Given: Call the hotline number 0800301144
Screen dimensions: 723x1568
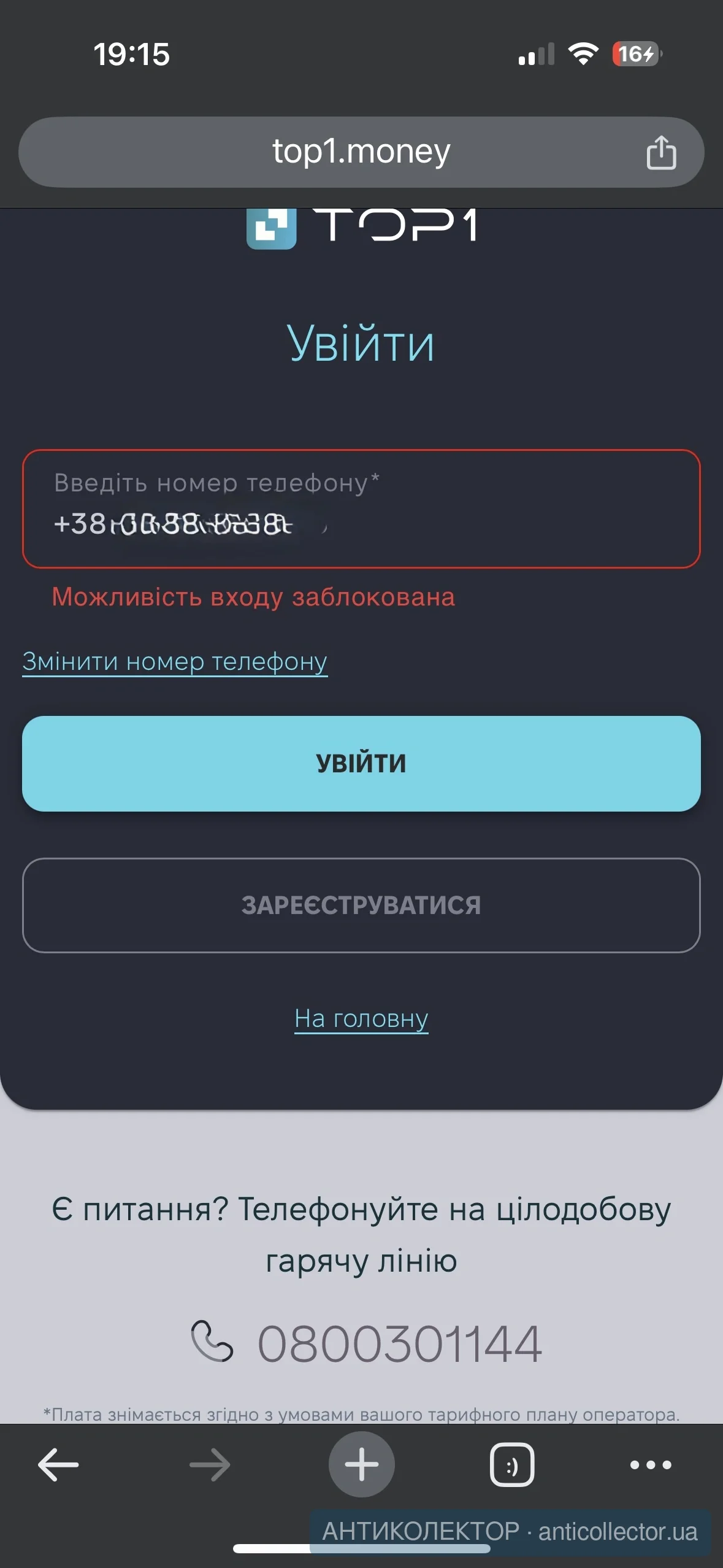Looking at the screenshot, I should (x=399, y=1343).
